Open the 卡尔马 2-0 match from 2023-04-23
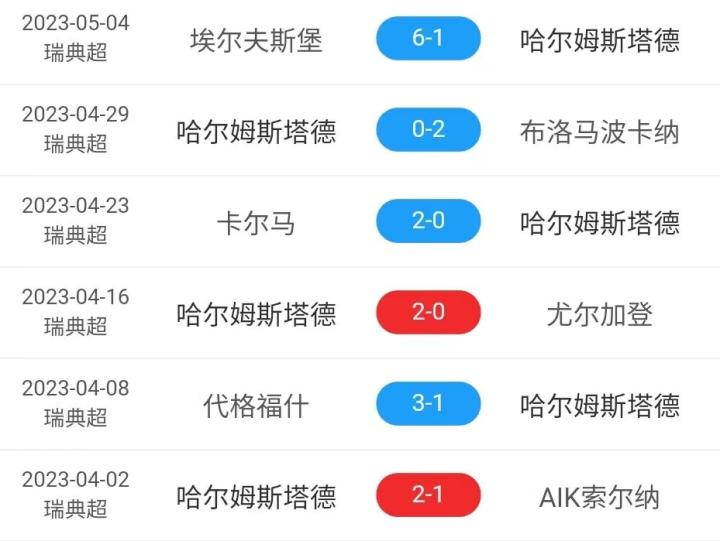 (428, 221)
